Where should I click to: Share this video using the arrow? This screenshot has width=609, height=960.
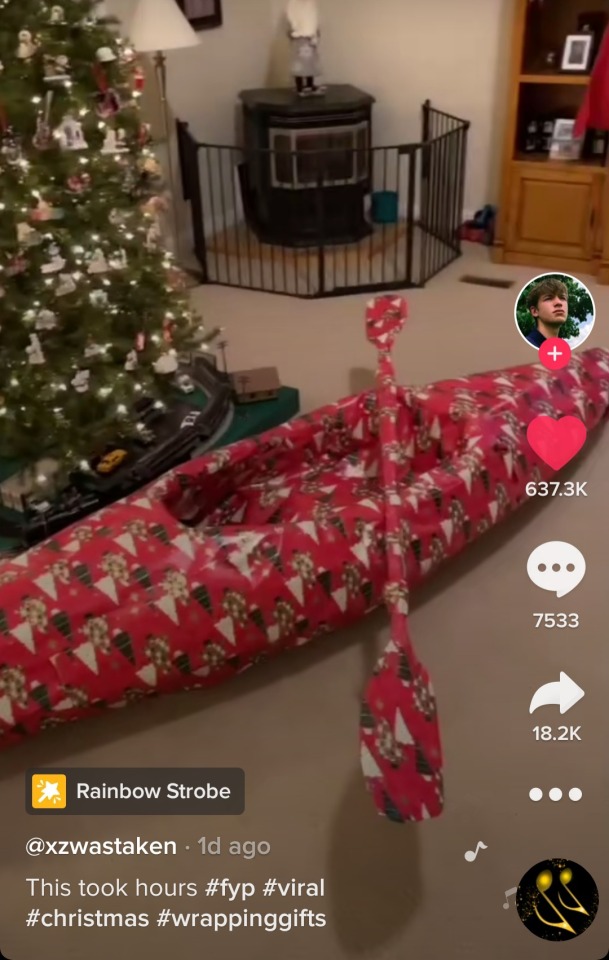click(556, 693)
